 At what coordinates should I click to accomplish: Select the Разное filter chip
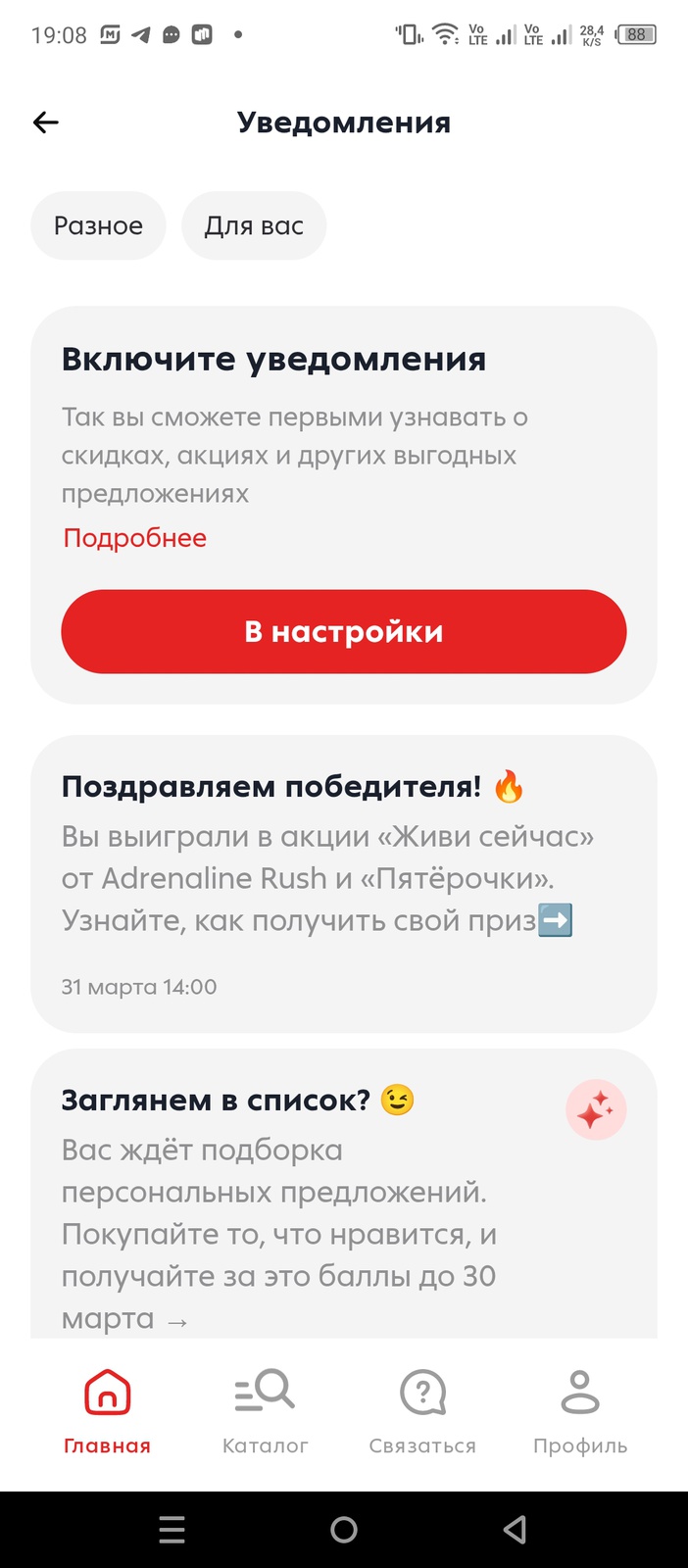pyautogui.click(x=98, y=226)
